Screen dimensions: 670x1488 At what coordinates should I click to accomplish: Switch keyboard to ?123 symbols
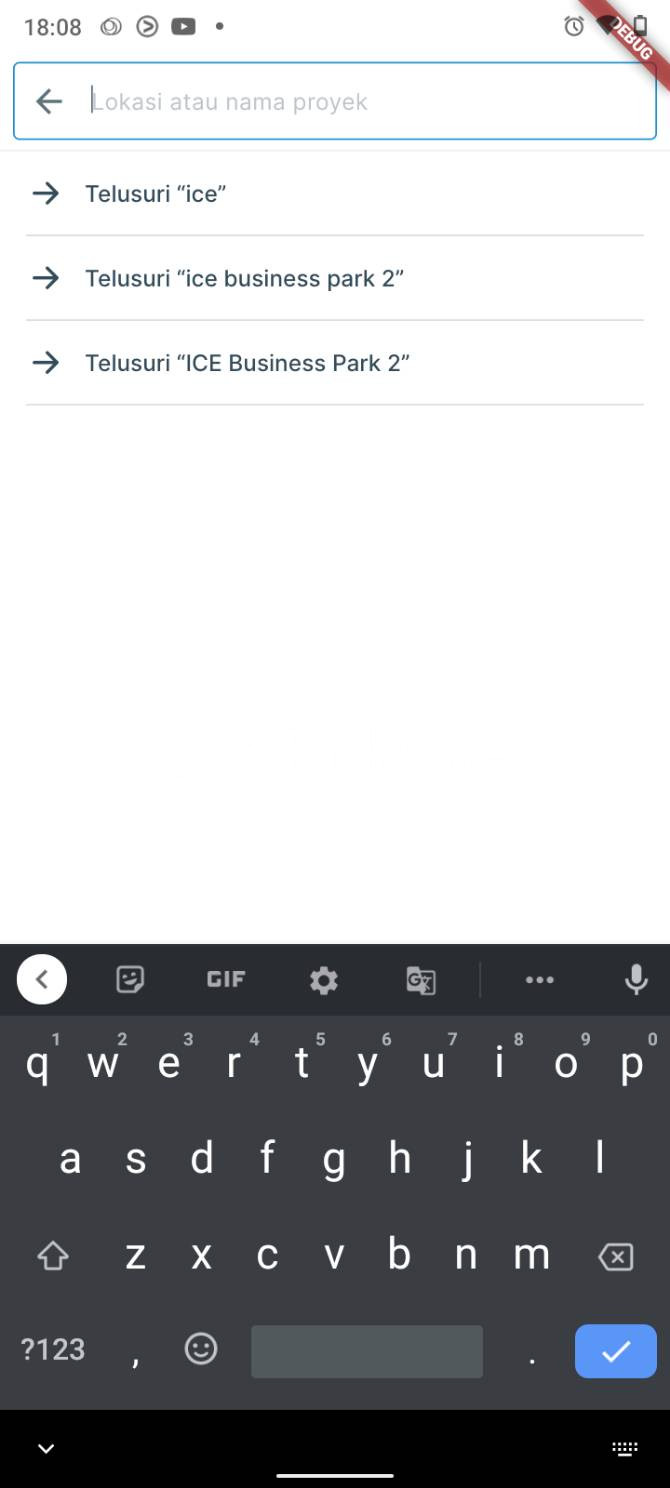(53, 1351)
